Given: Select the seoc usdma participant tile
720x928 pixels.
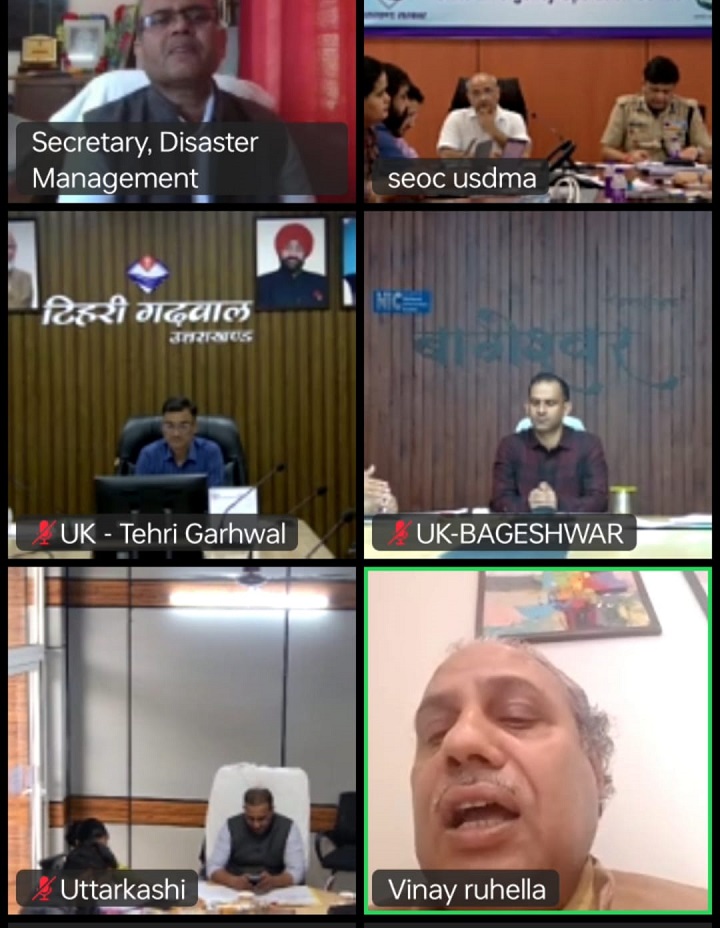Looking at the screenshot, I should 538,100.
